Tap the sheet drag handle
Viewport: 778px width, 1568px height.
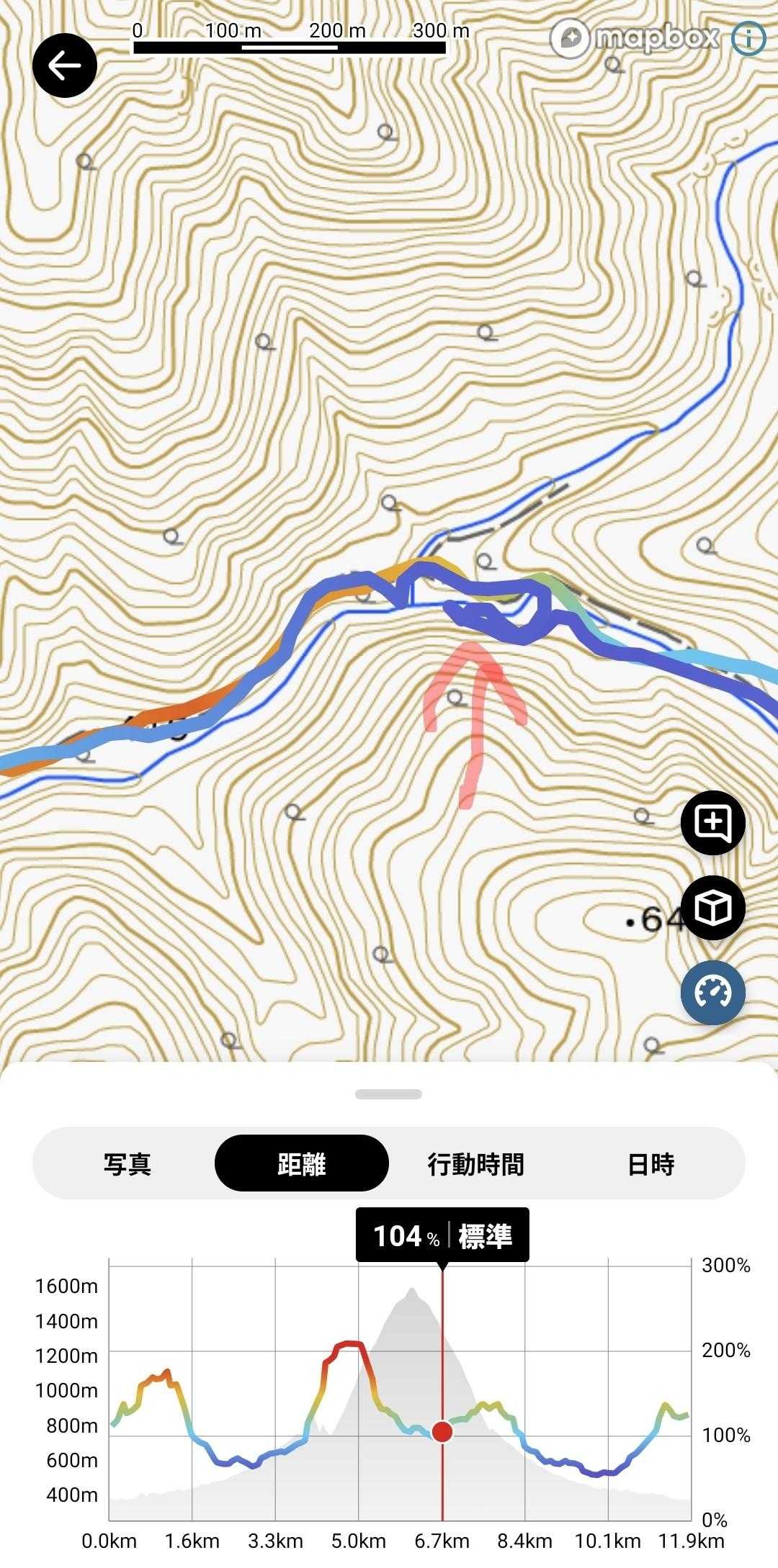tap(388, 1094)
